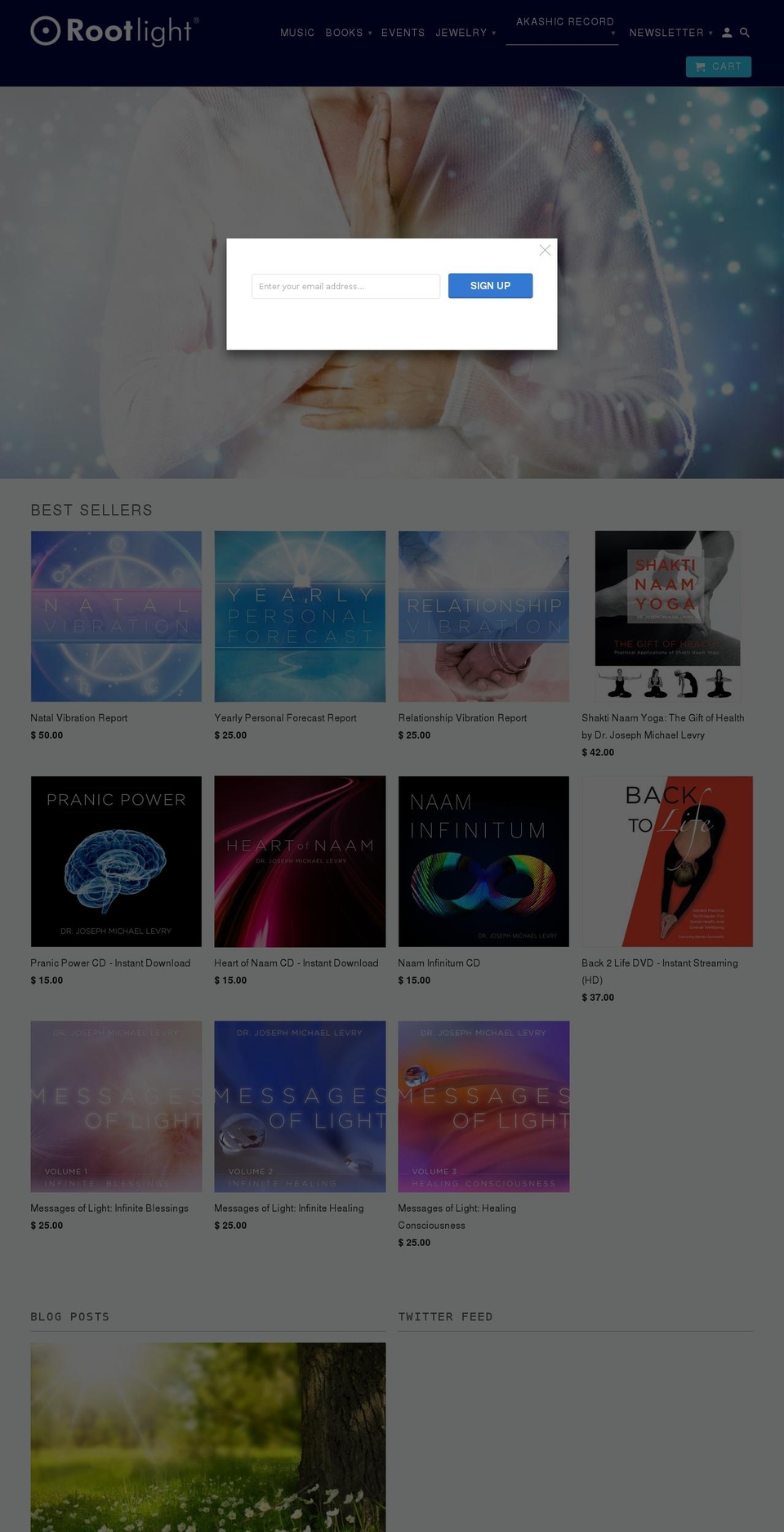Close the newsletter signup popup
Screen dimensions: 784x1532
click(x=545, y=250)
